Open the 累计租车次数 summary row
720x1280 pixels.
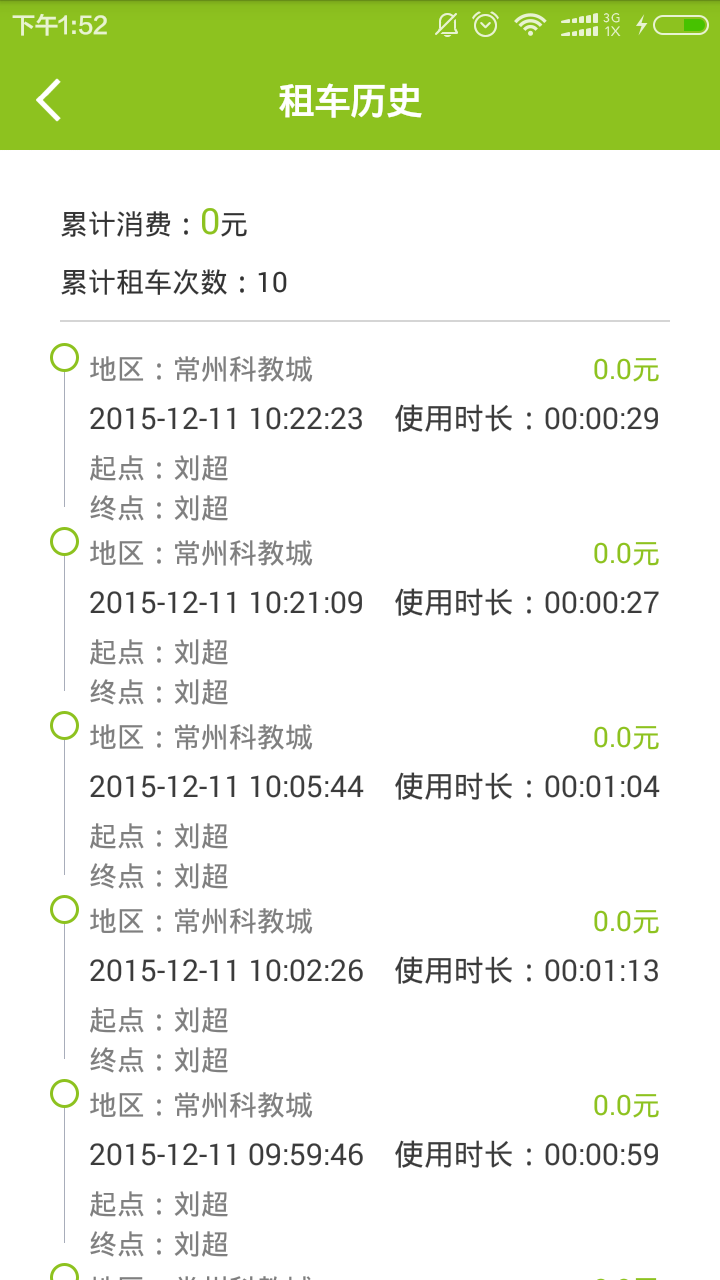[172, 282]
